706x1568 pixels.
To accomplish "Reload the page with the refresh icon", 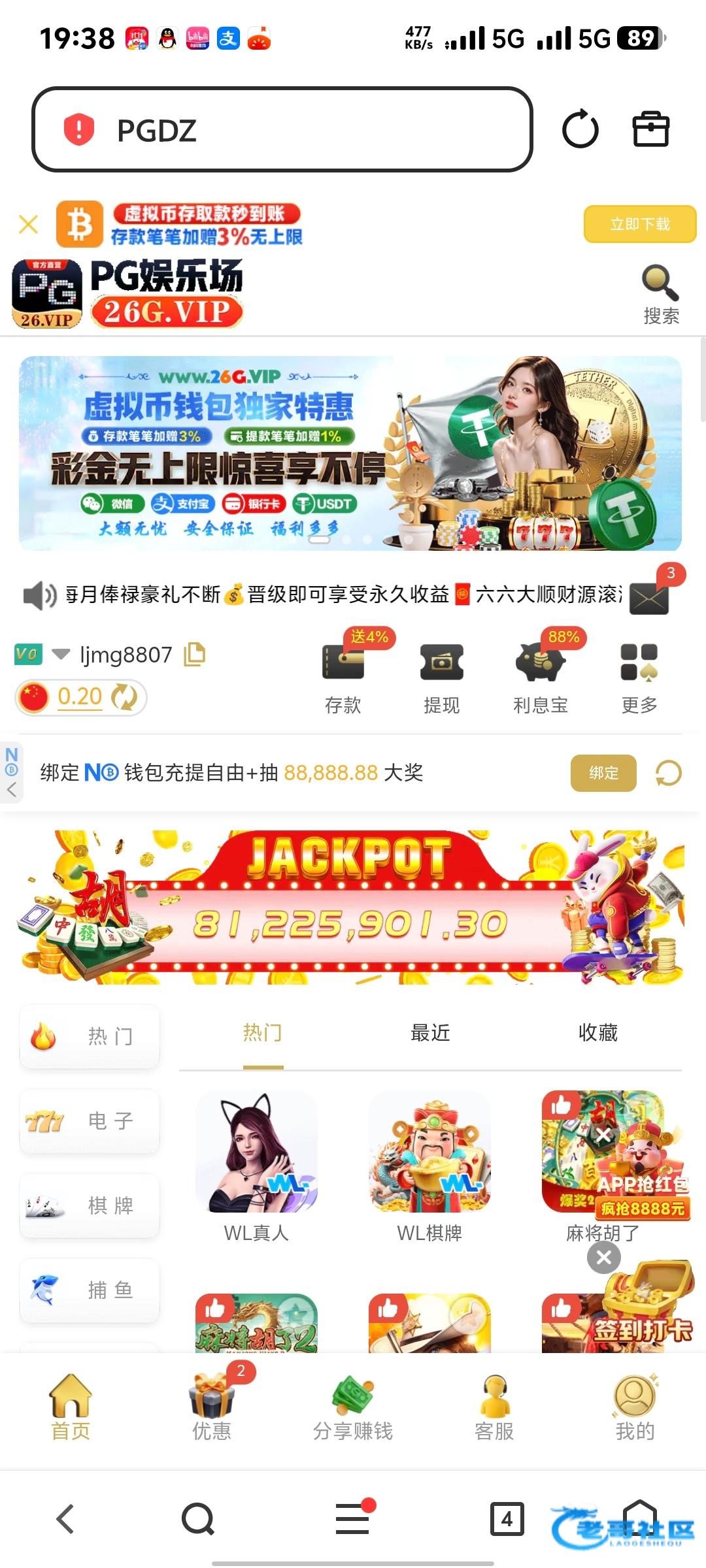I will click(x=580, y=130).
